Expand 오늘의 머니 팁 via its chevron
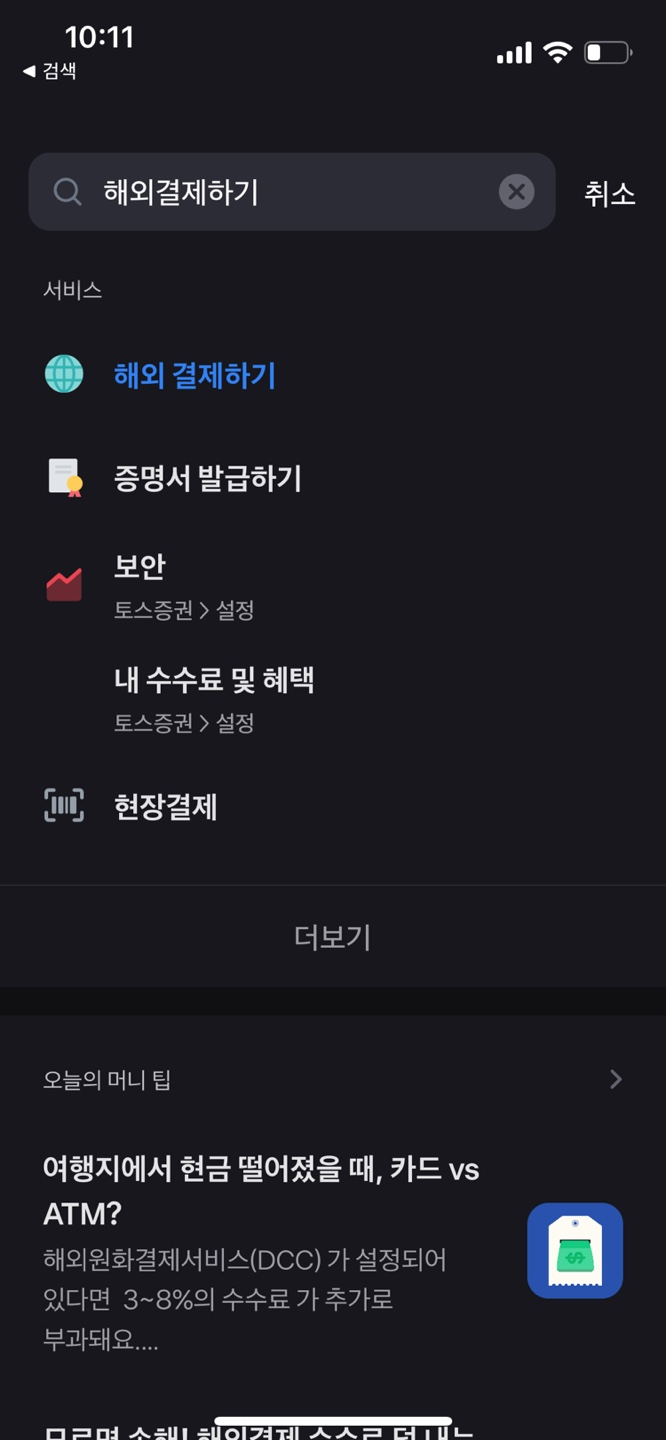 point(616,1079)
